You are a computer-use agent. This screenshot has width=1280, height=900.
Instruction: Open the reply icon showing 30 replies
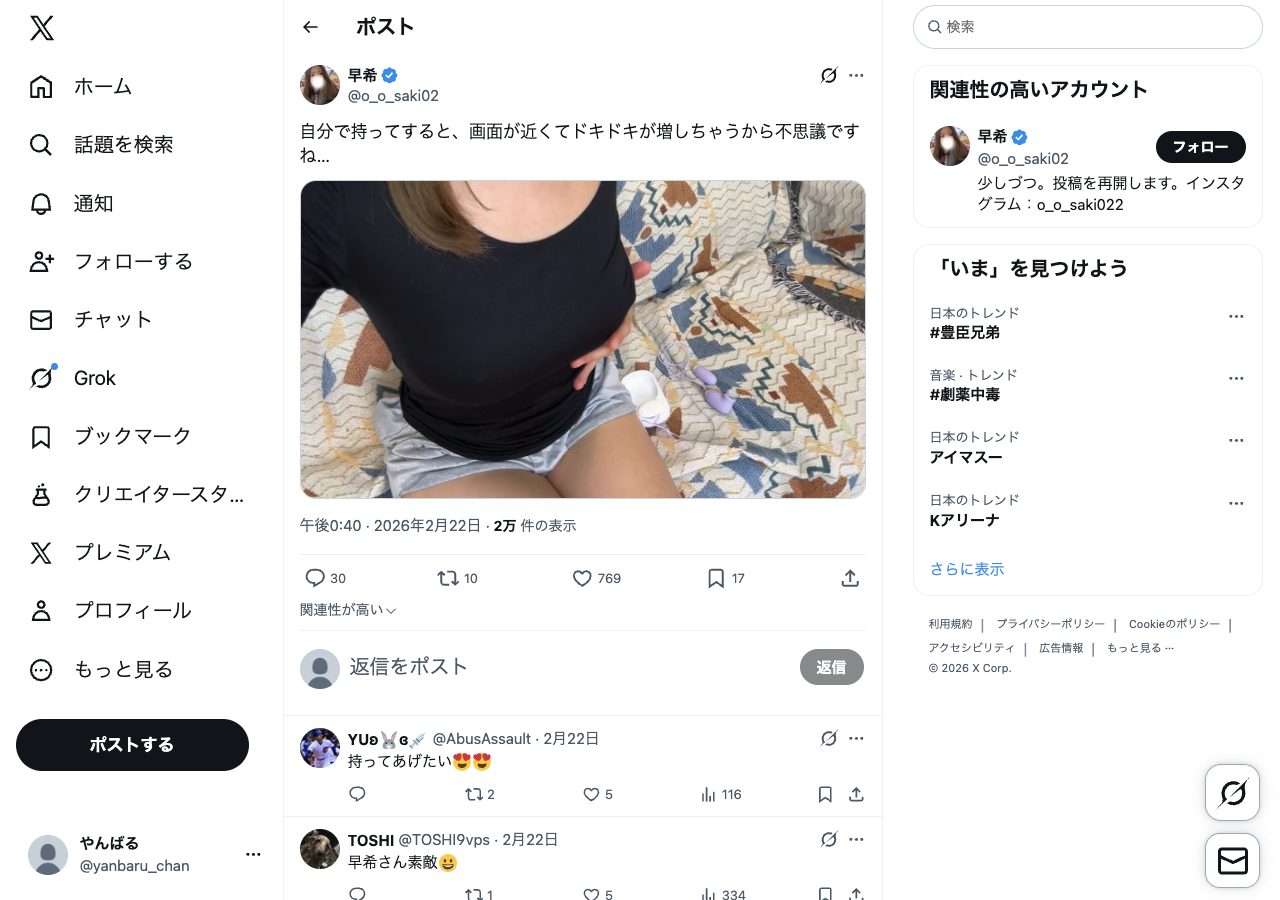tap(315, 578)
